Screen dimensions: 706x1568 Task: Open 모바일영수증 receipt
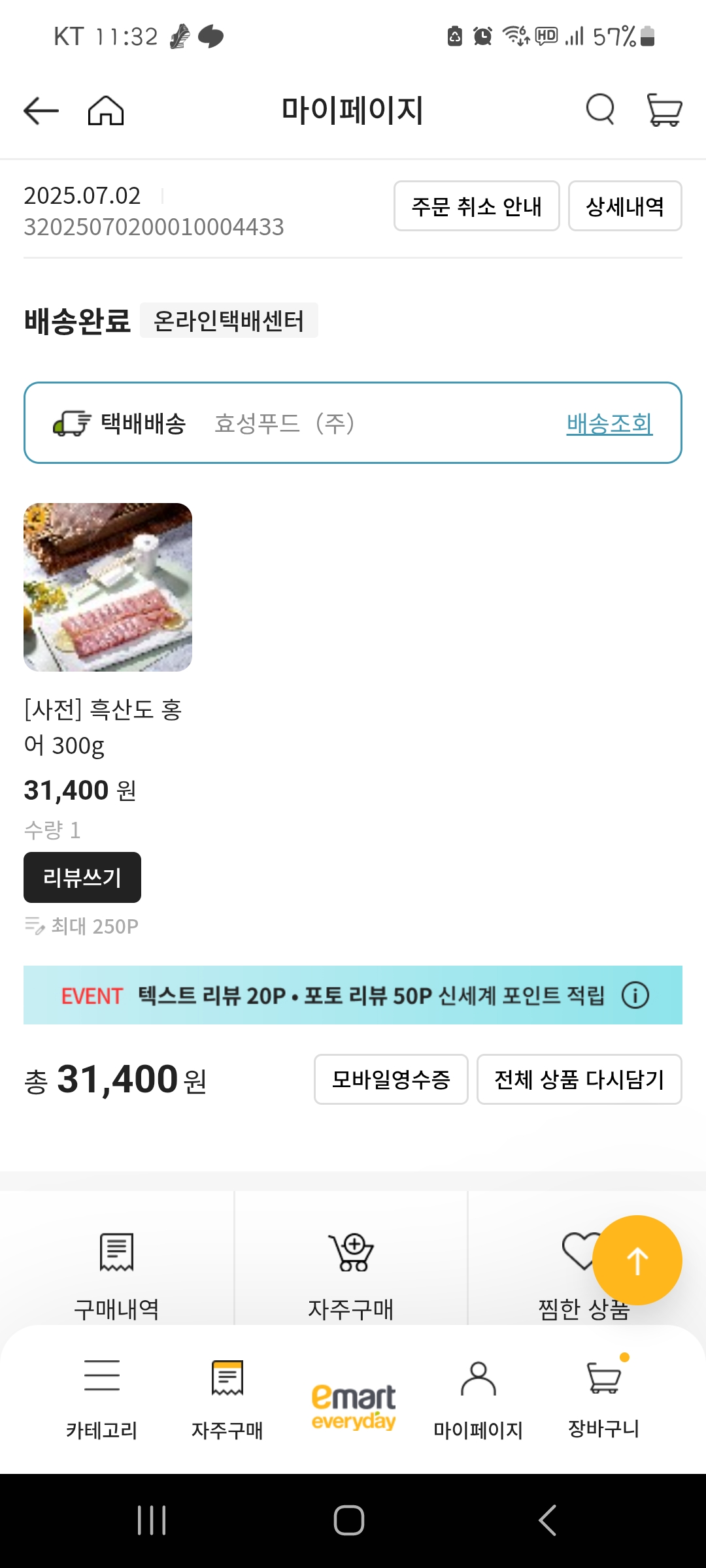point(390,1080)
